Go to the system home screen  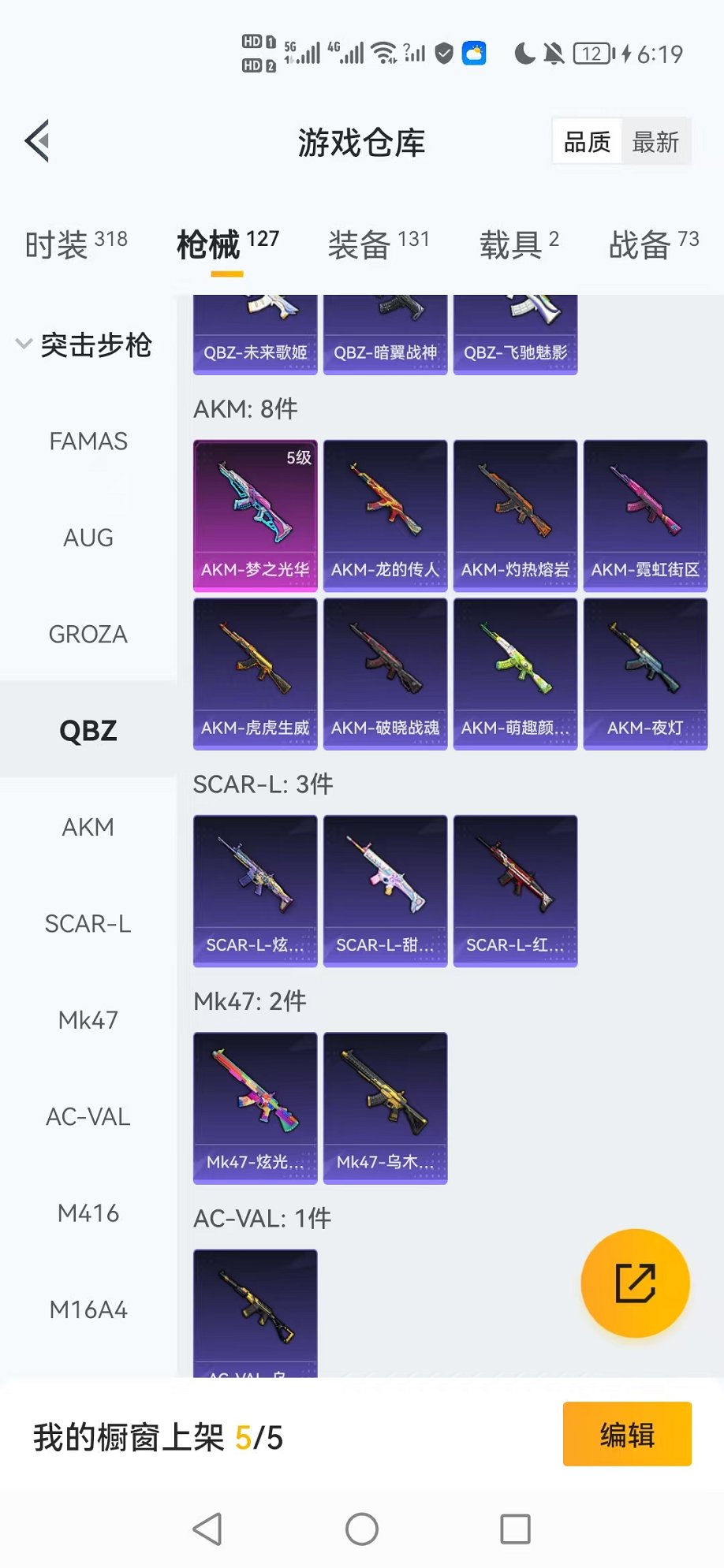[362, 1529]
